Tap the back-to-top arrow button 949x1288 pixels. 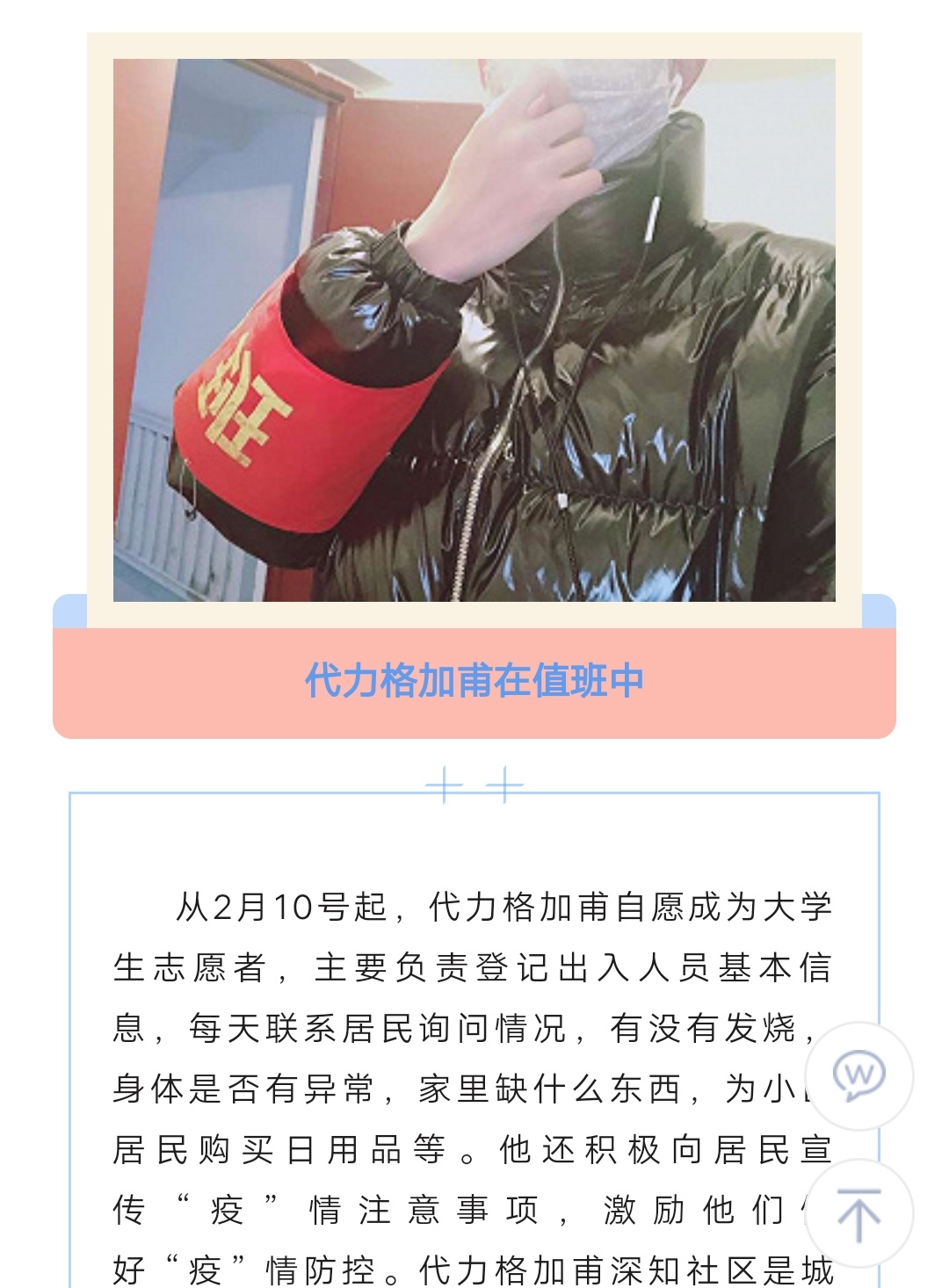[858, 1214]
